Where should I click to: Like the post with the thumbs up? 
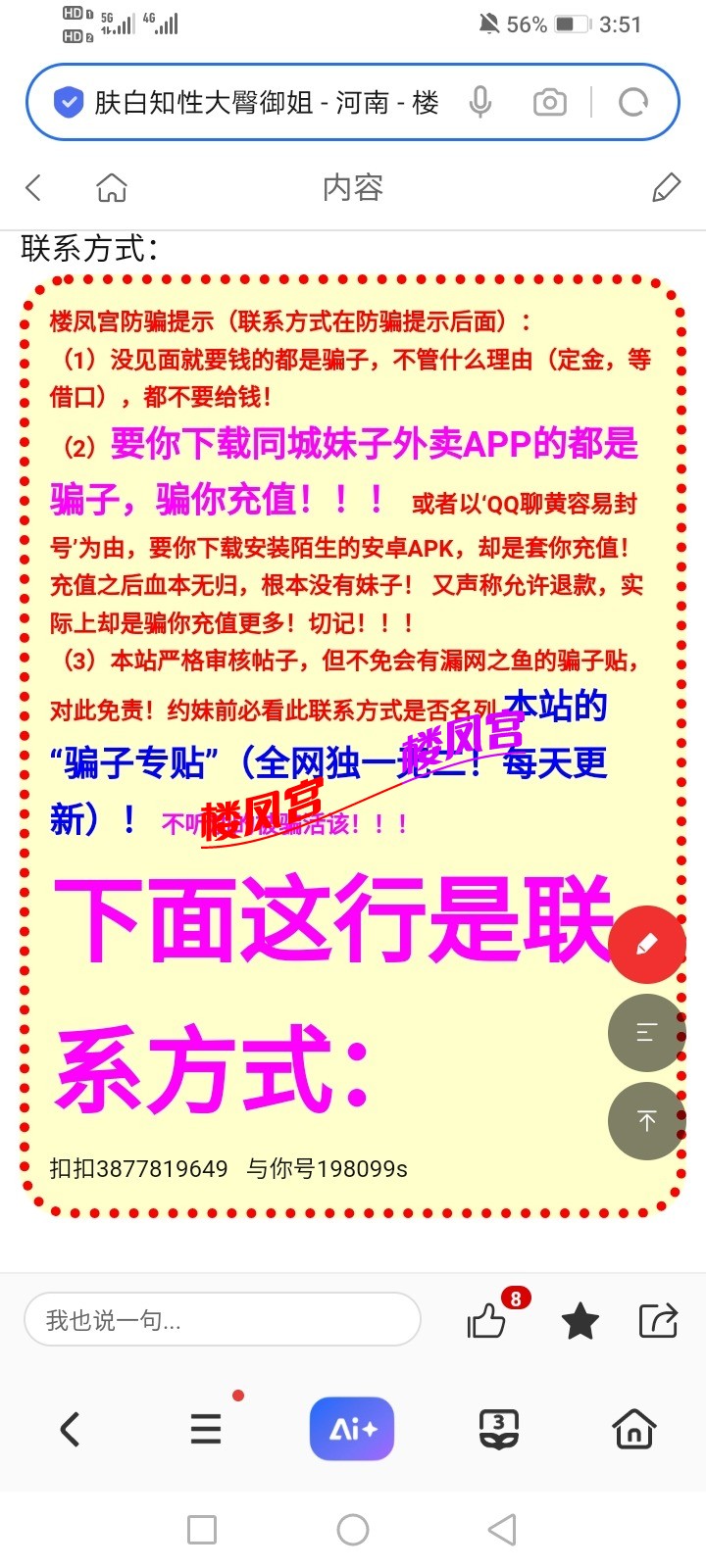point(487,1320)
